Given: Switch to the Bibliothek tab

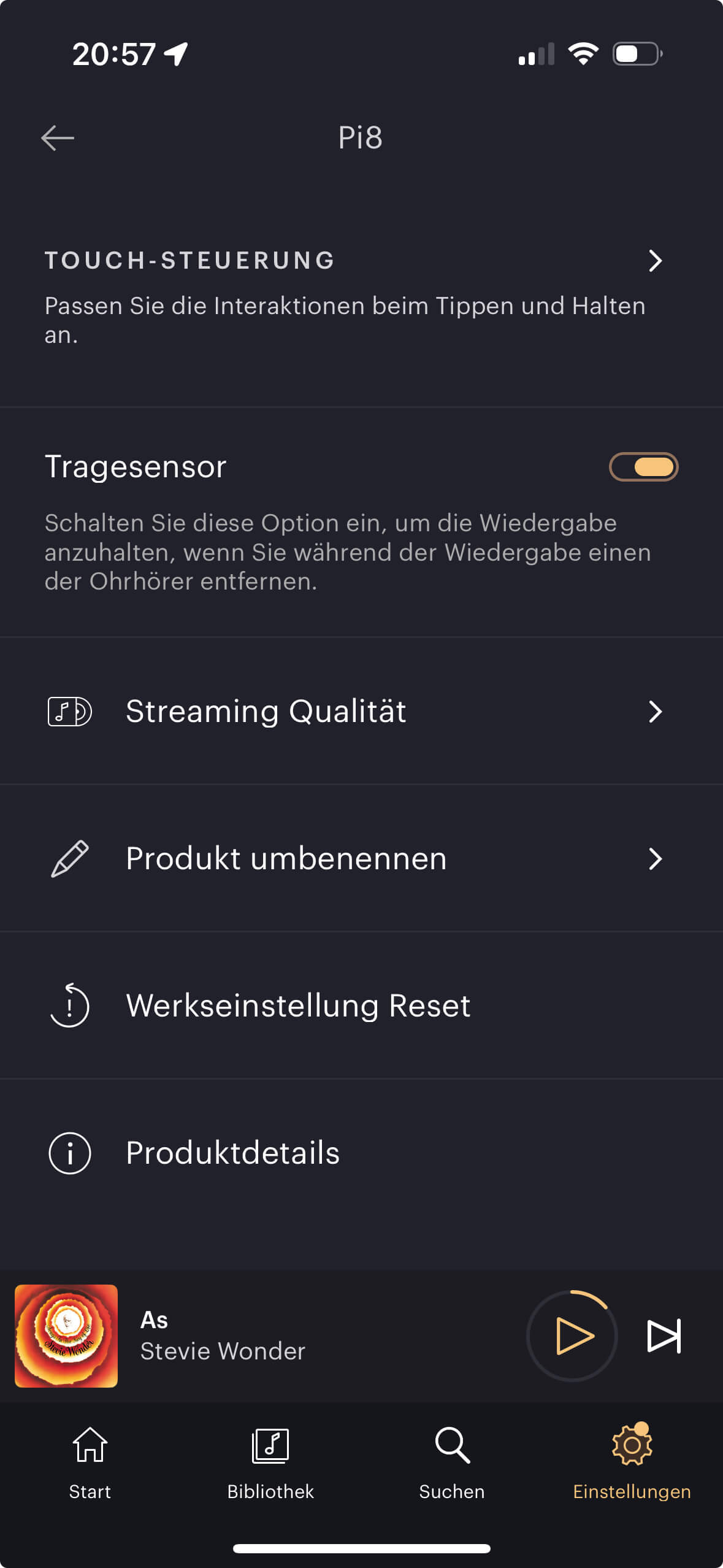Looking at the screenshot, I should coord(270,1462).
